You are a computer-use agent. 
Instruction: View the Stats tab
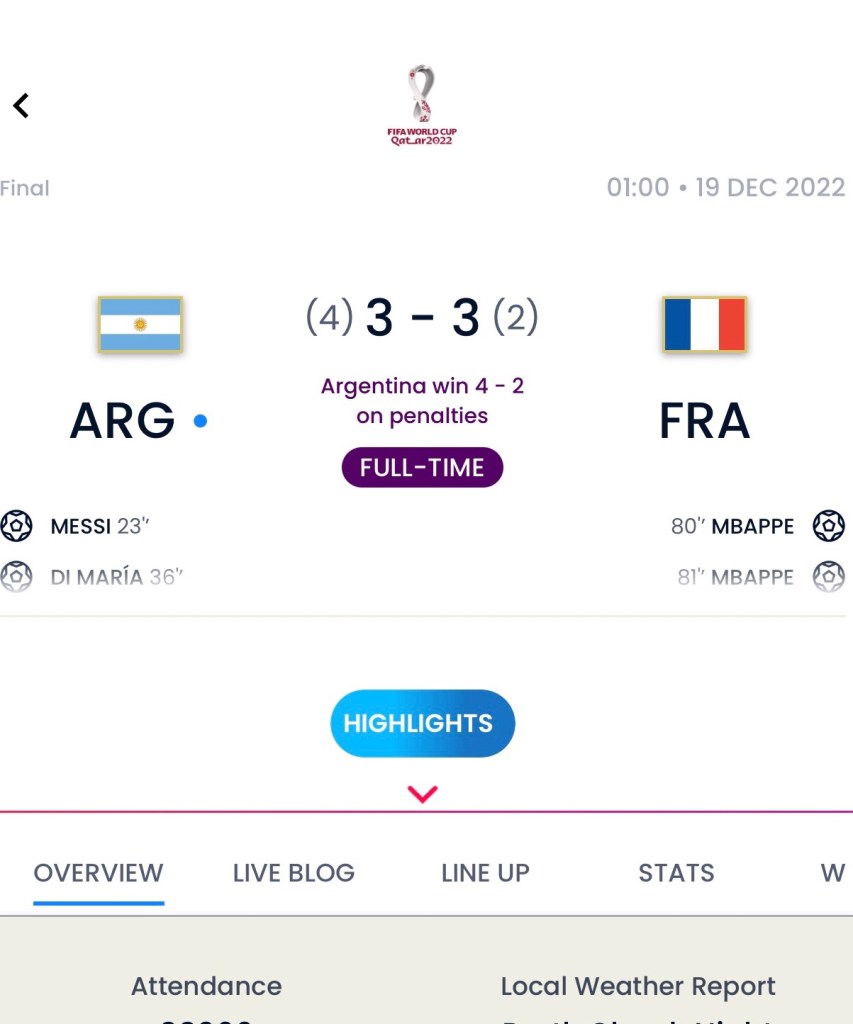click(676, 873)
